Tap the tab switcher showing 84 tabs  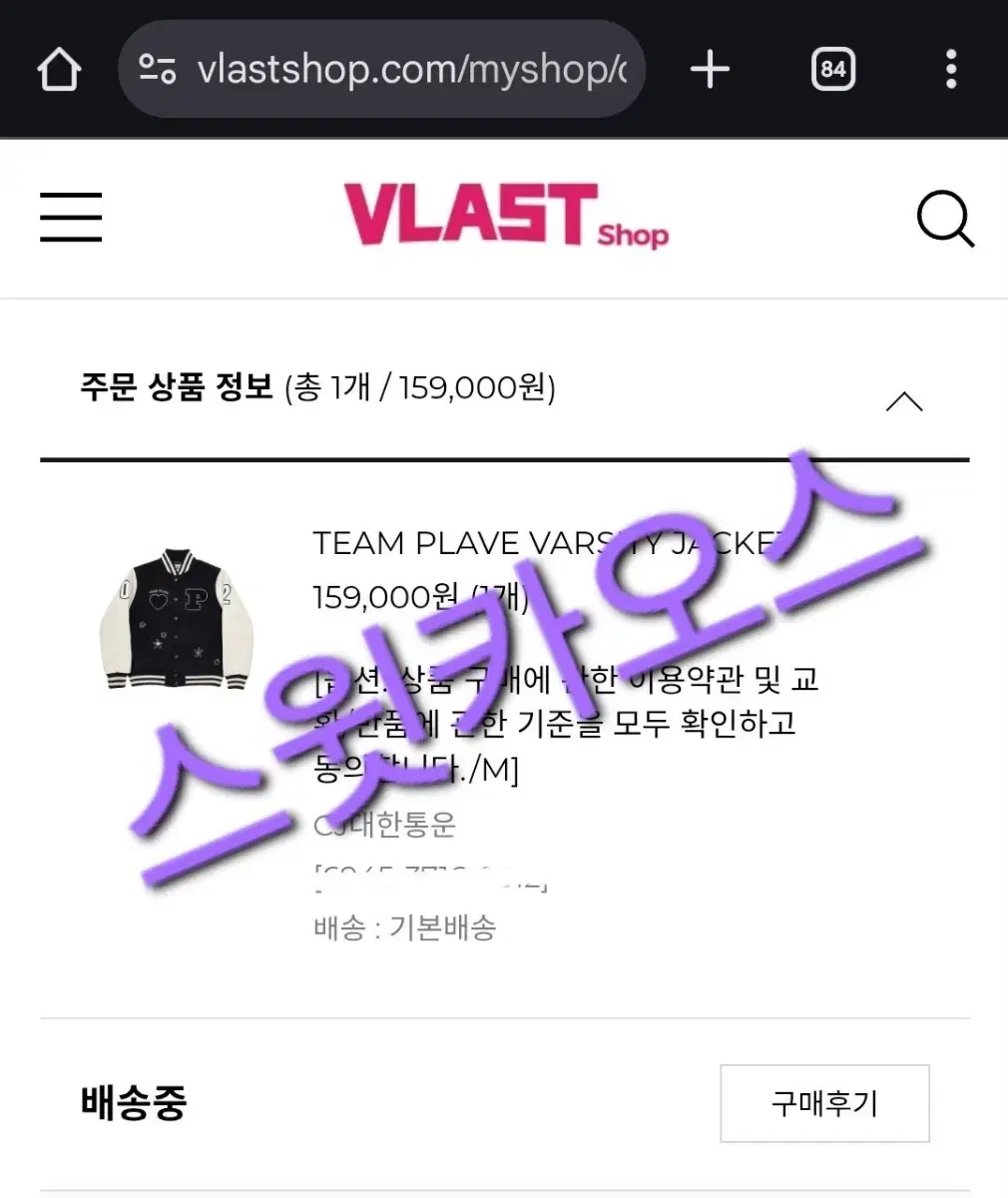[833, 68]
